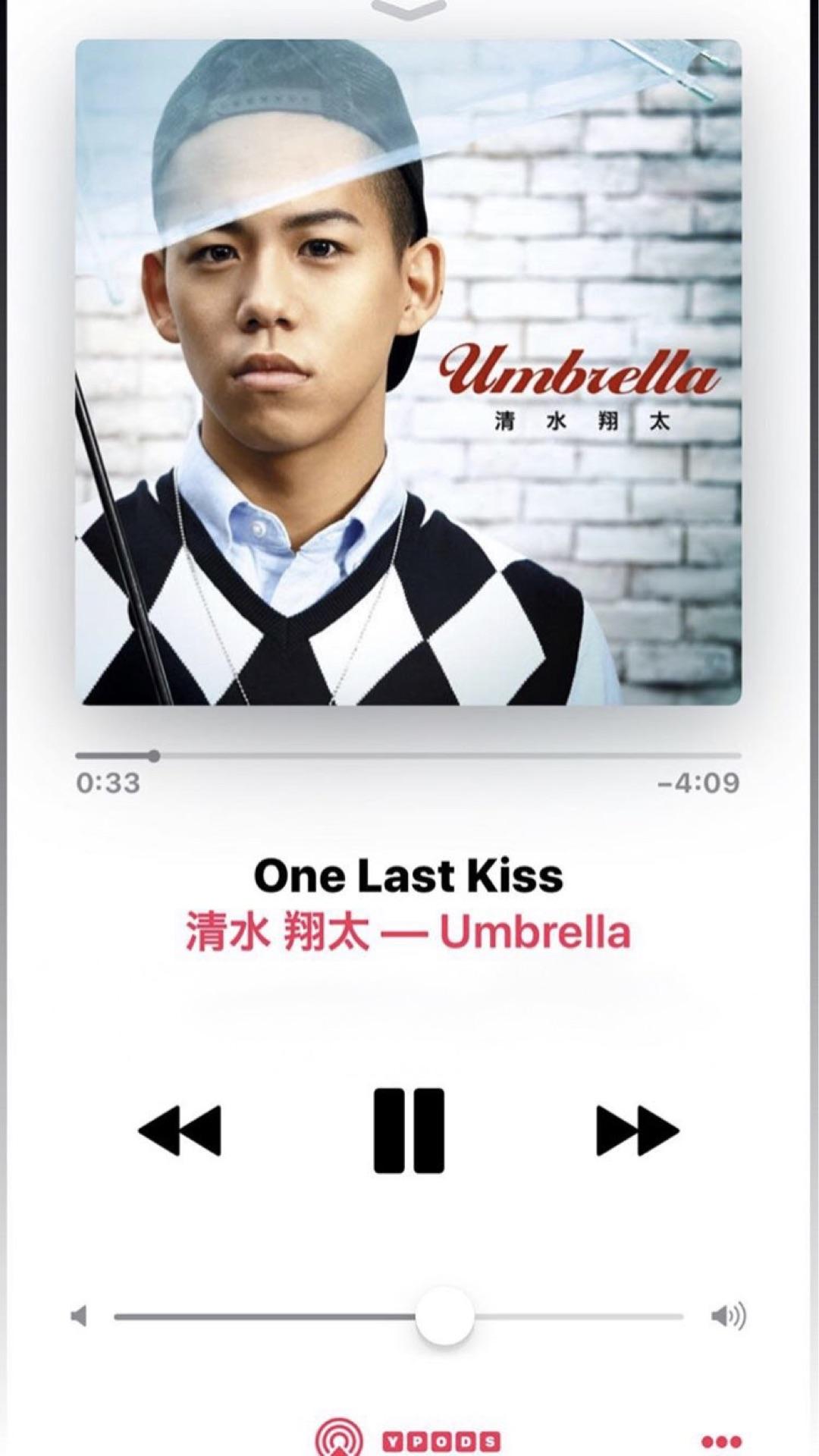Open AirPlay output for YPODS
The width and height of the screenshot is (819, 1456).
339,1438
